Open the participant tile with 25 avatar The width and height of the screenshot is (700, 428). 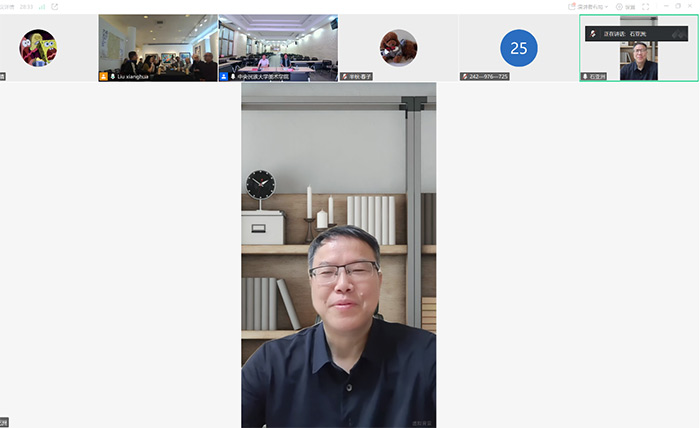click(x=518, y=47)
